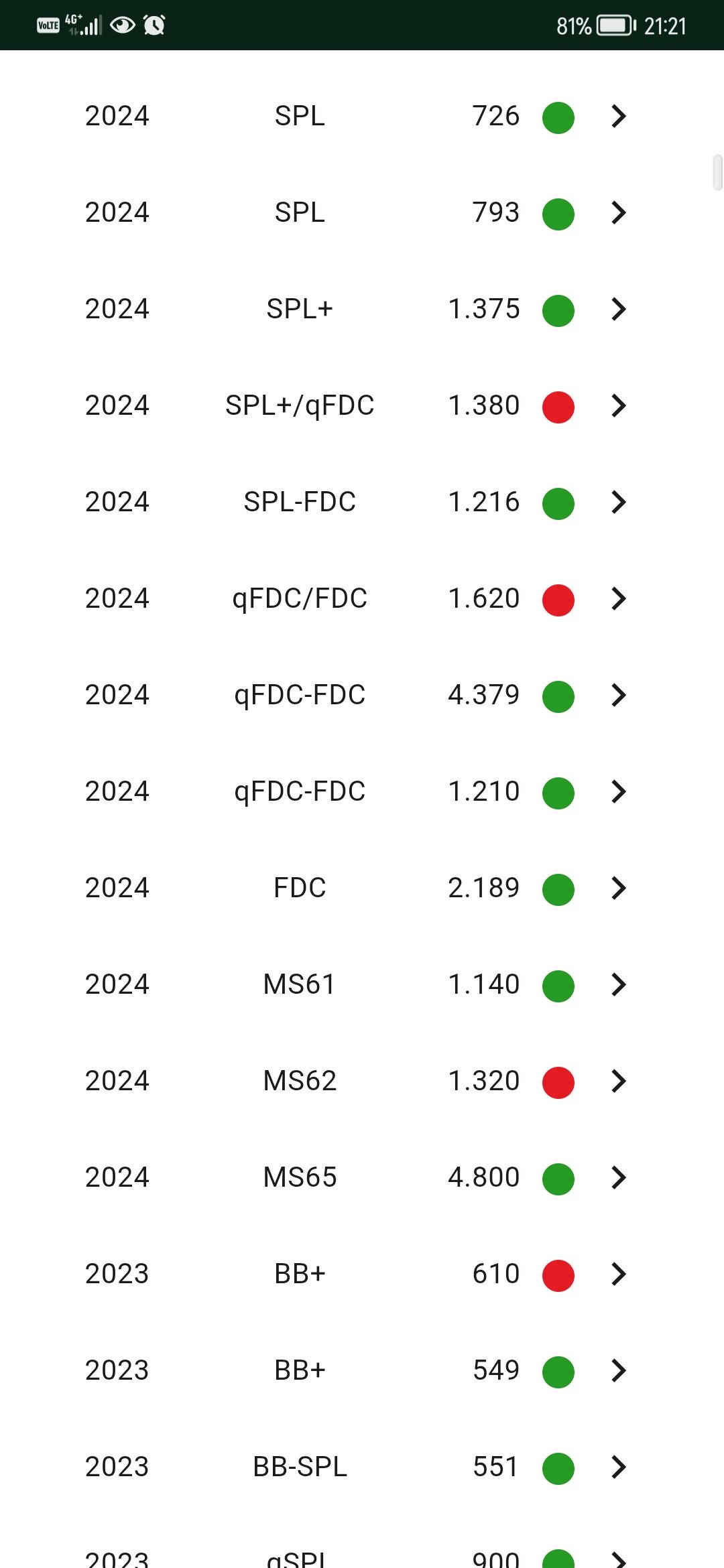View details of SPL-FDC 1.216
The width and height of the screenshot is (724, 1568).
click(362, 503)
